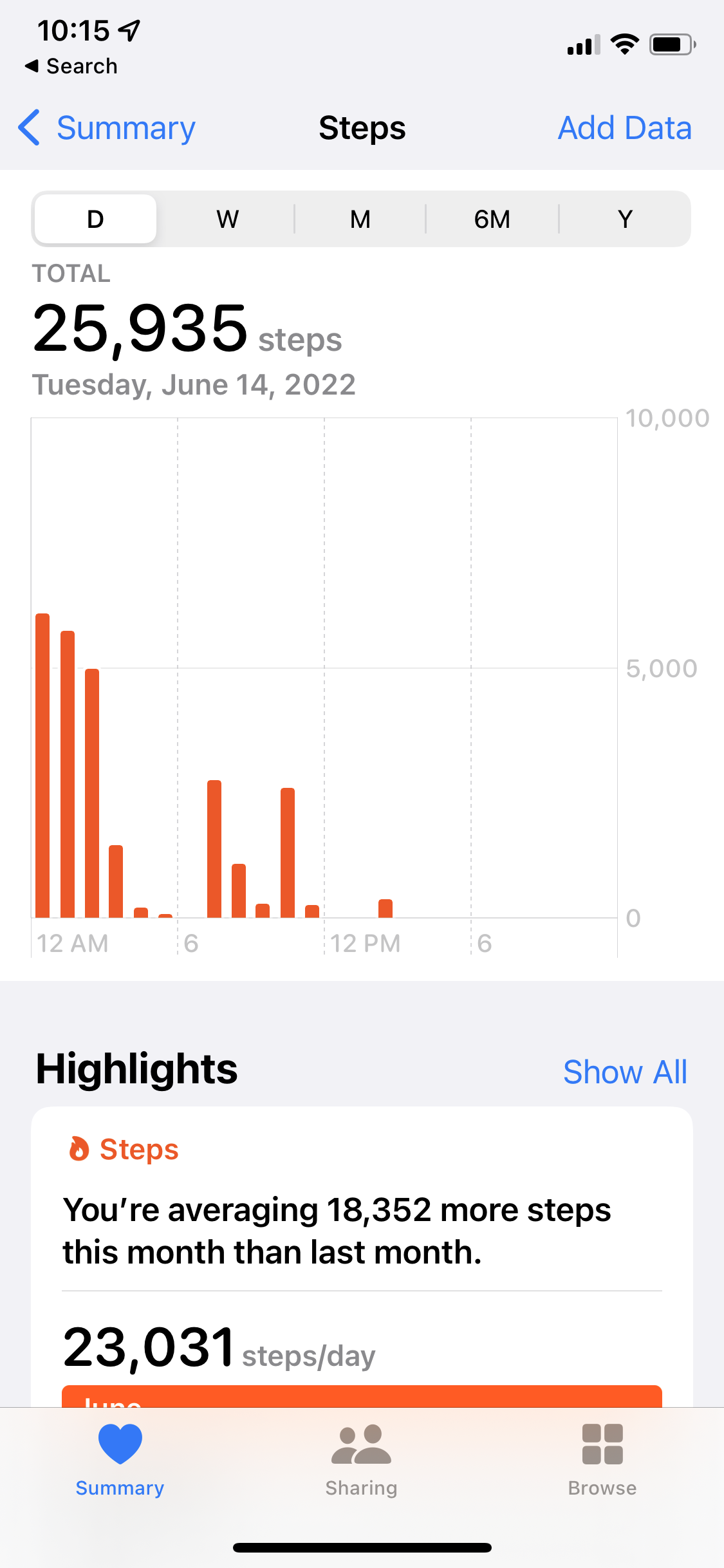The image size is (724, 1568).
Task: Open the Sharing tab
Action: pyautogui.click(x=361, y=1461)
